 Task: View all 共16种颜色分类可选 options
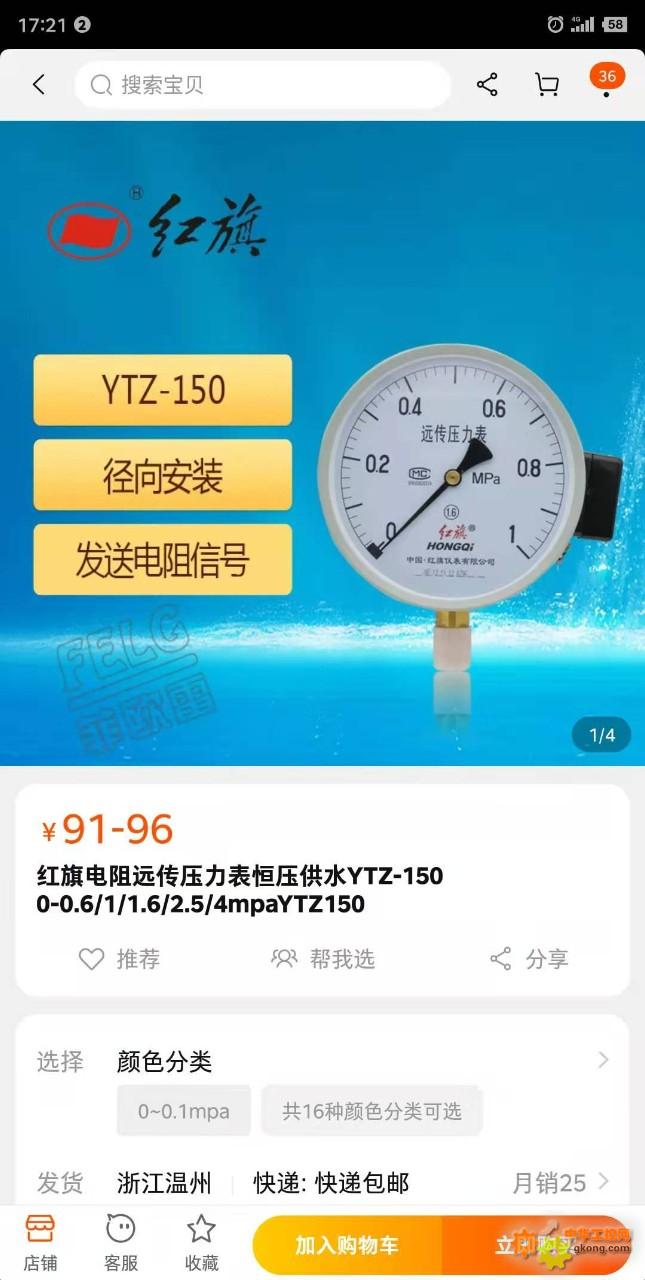[372, 1111]
